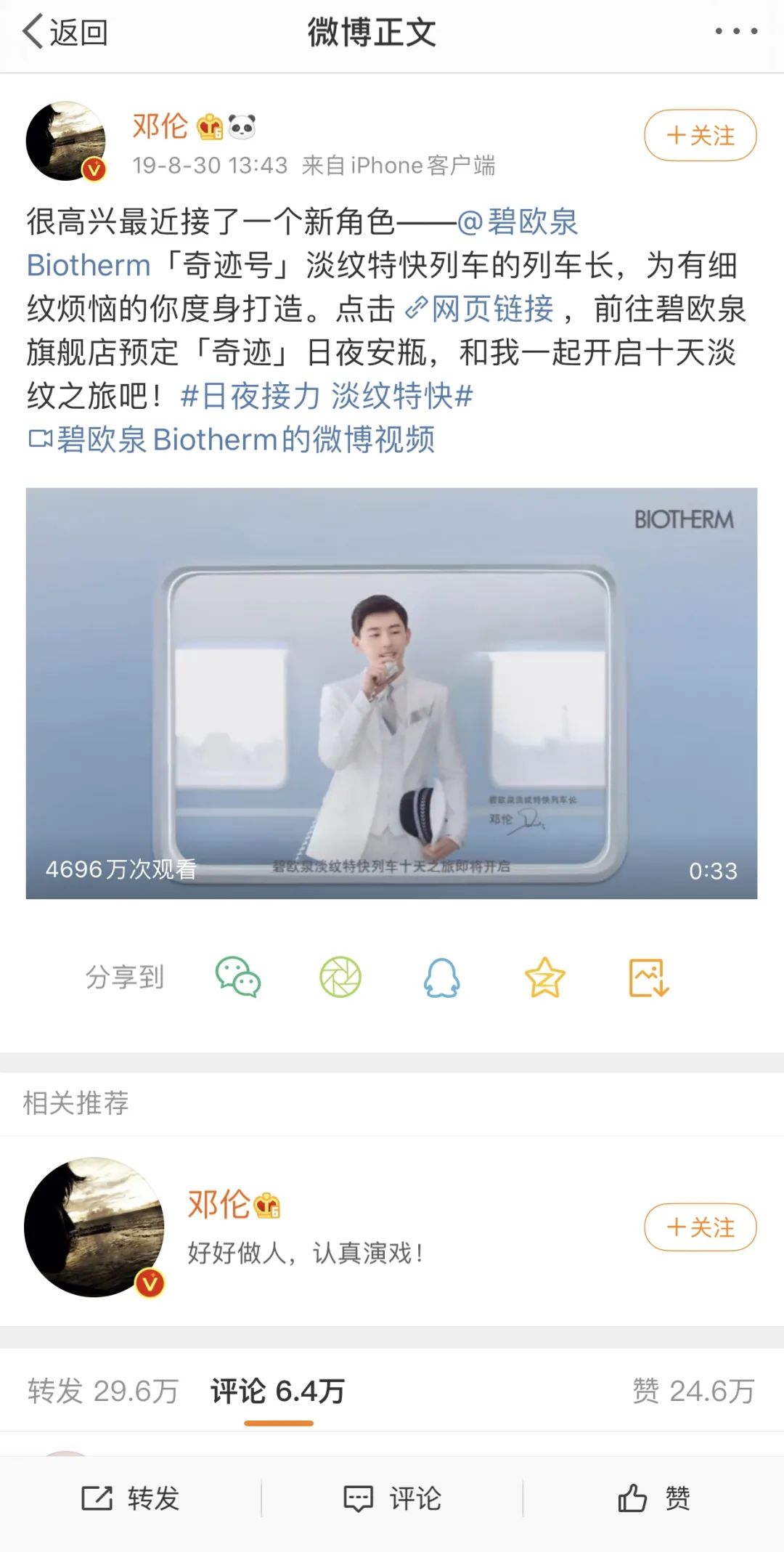784x1552 pixels.
Task: Follow 邓伦 from the post header
Action: [x=700, y=135]
